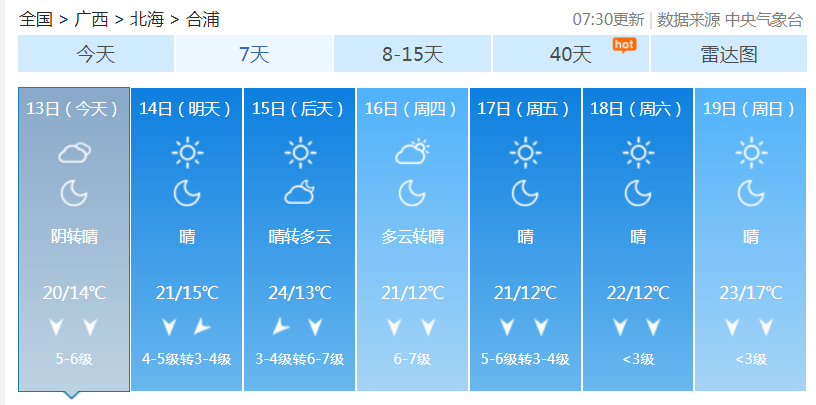Select the 13日（今天） forecast card
This screenshot has height=405, width=816.
point(75,238)
